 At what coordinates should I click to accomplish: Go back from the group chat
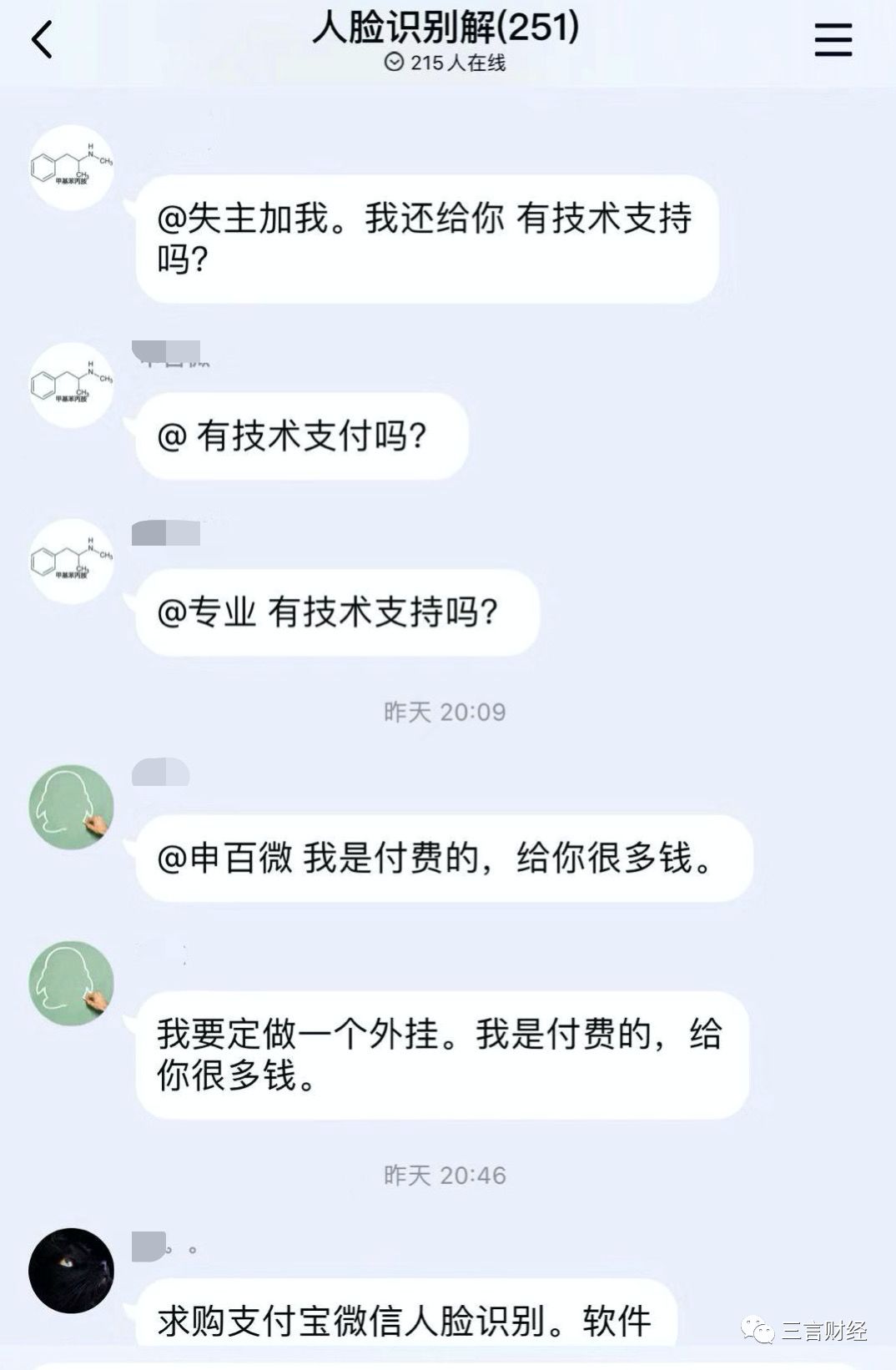[42, 39]
